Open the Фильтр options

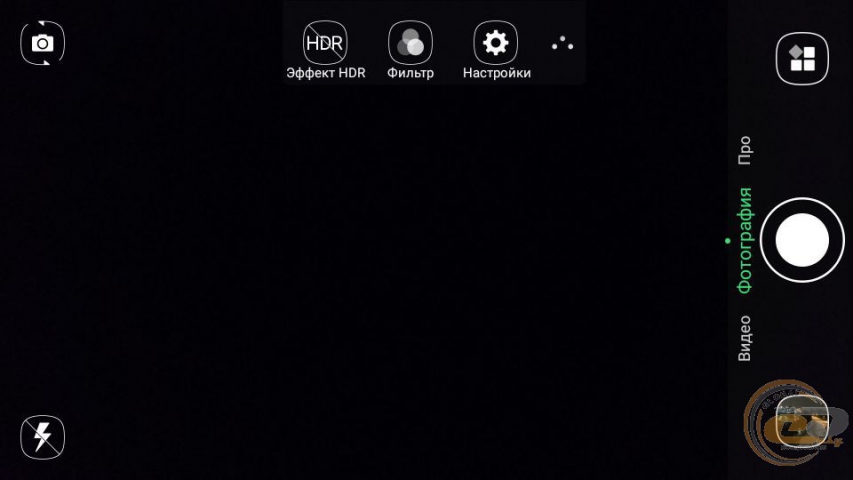410,44
